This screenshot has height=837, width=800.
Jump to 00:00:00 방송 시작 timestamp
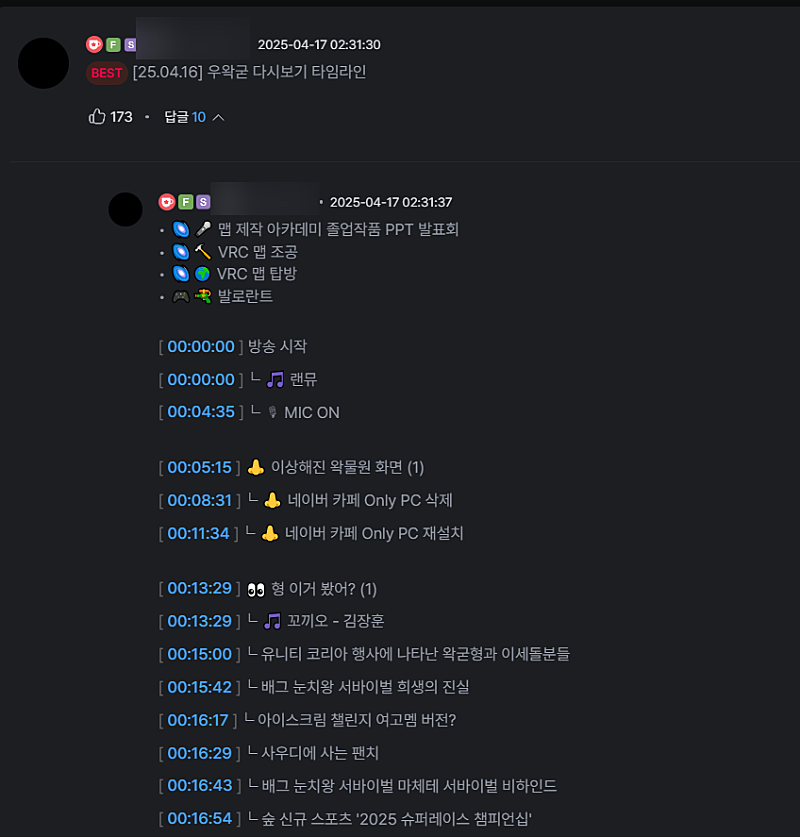200,347
